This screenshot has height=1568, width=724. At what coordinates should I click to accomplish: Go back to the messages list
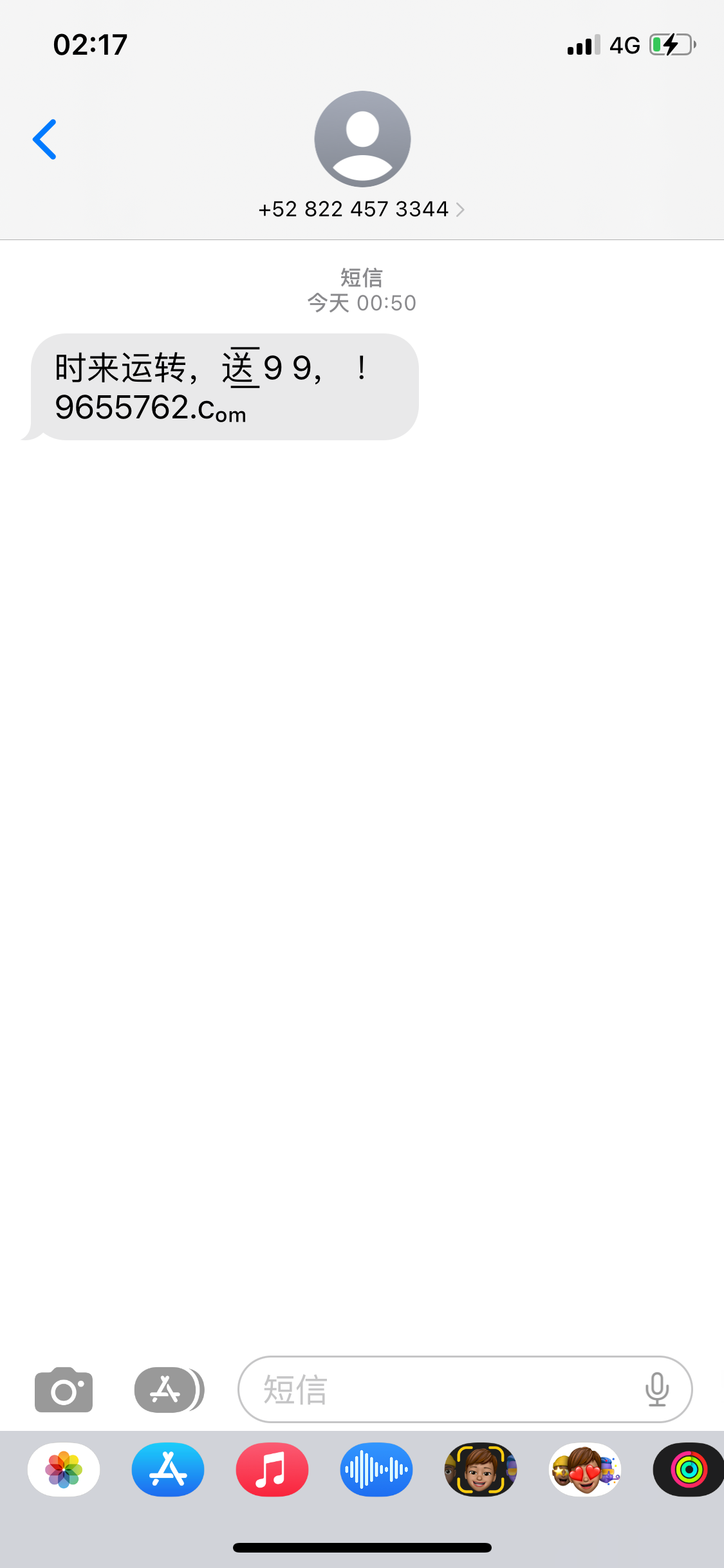tap(44, 139)
